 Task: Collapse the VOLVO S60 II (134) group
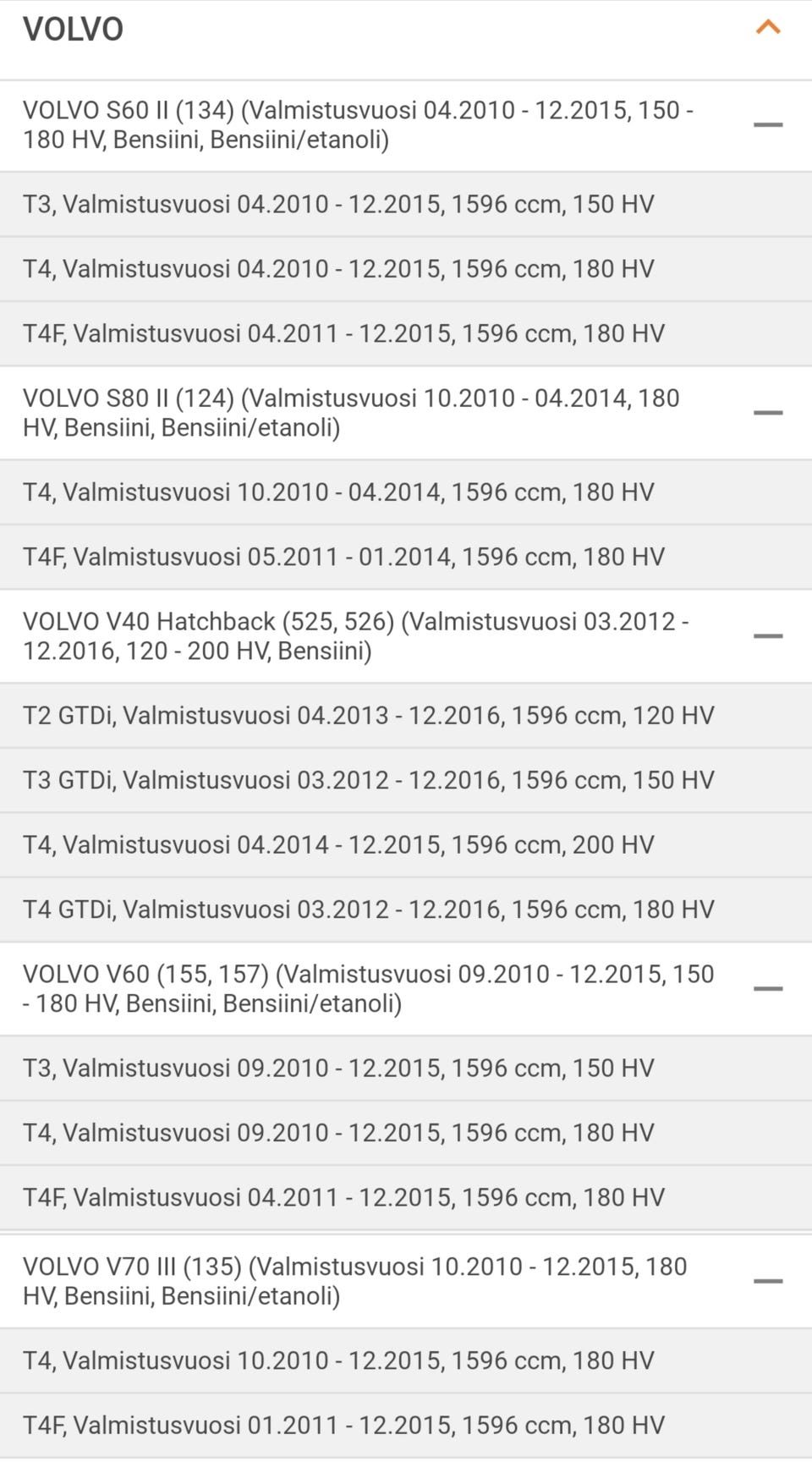768,125
